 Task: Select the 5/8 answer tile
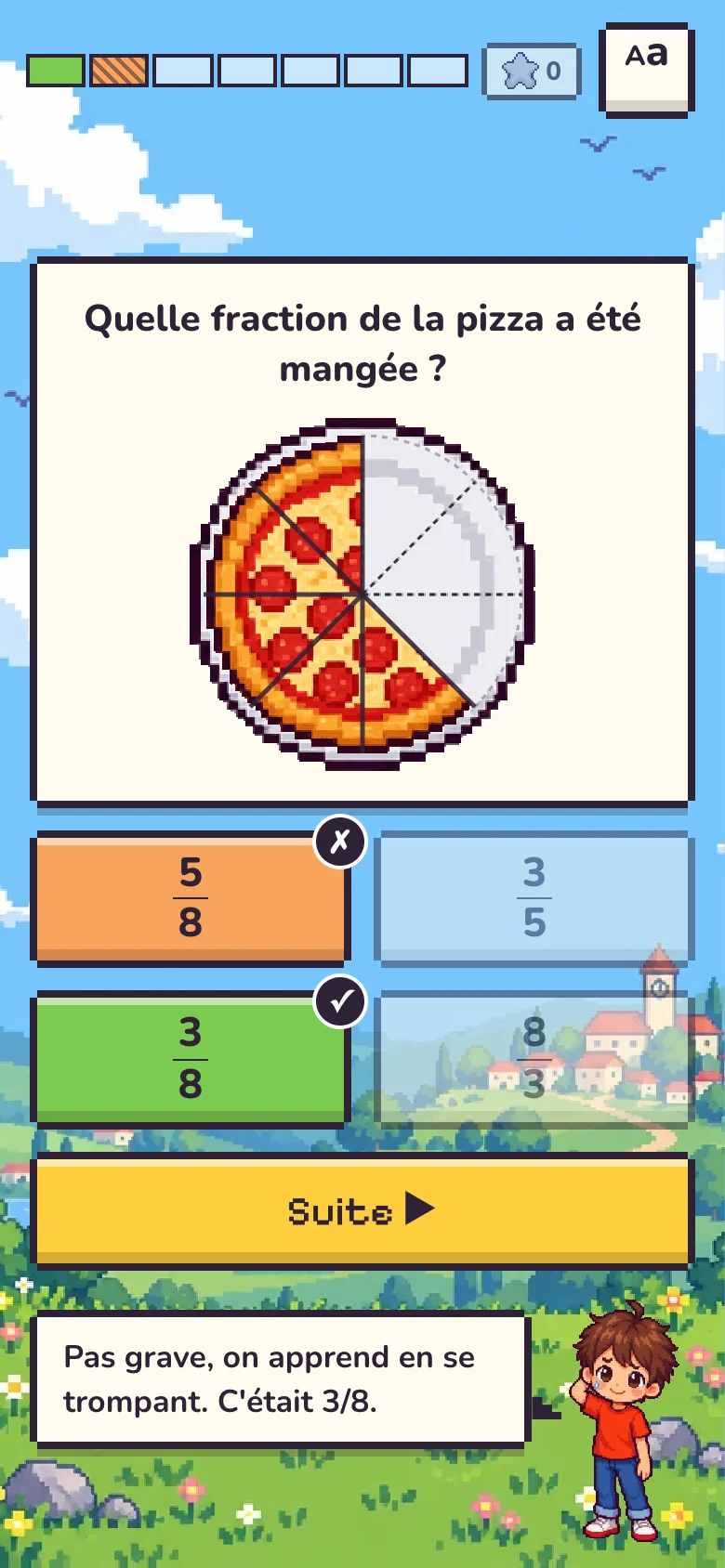click(x=191, y=898)
